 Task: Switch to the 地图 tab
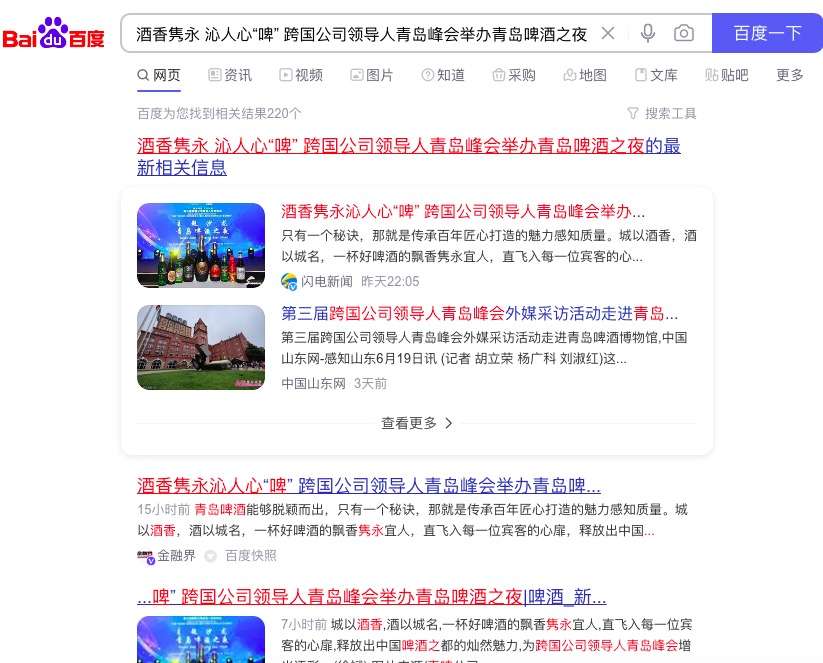585,75
